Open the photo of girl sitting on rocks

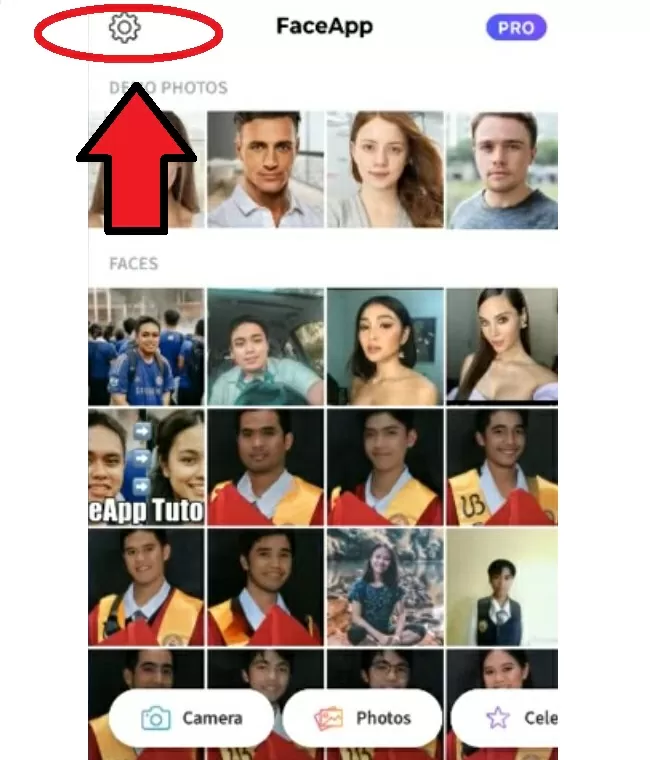point(385,586)
